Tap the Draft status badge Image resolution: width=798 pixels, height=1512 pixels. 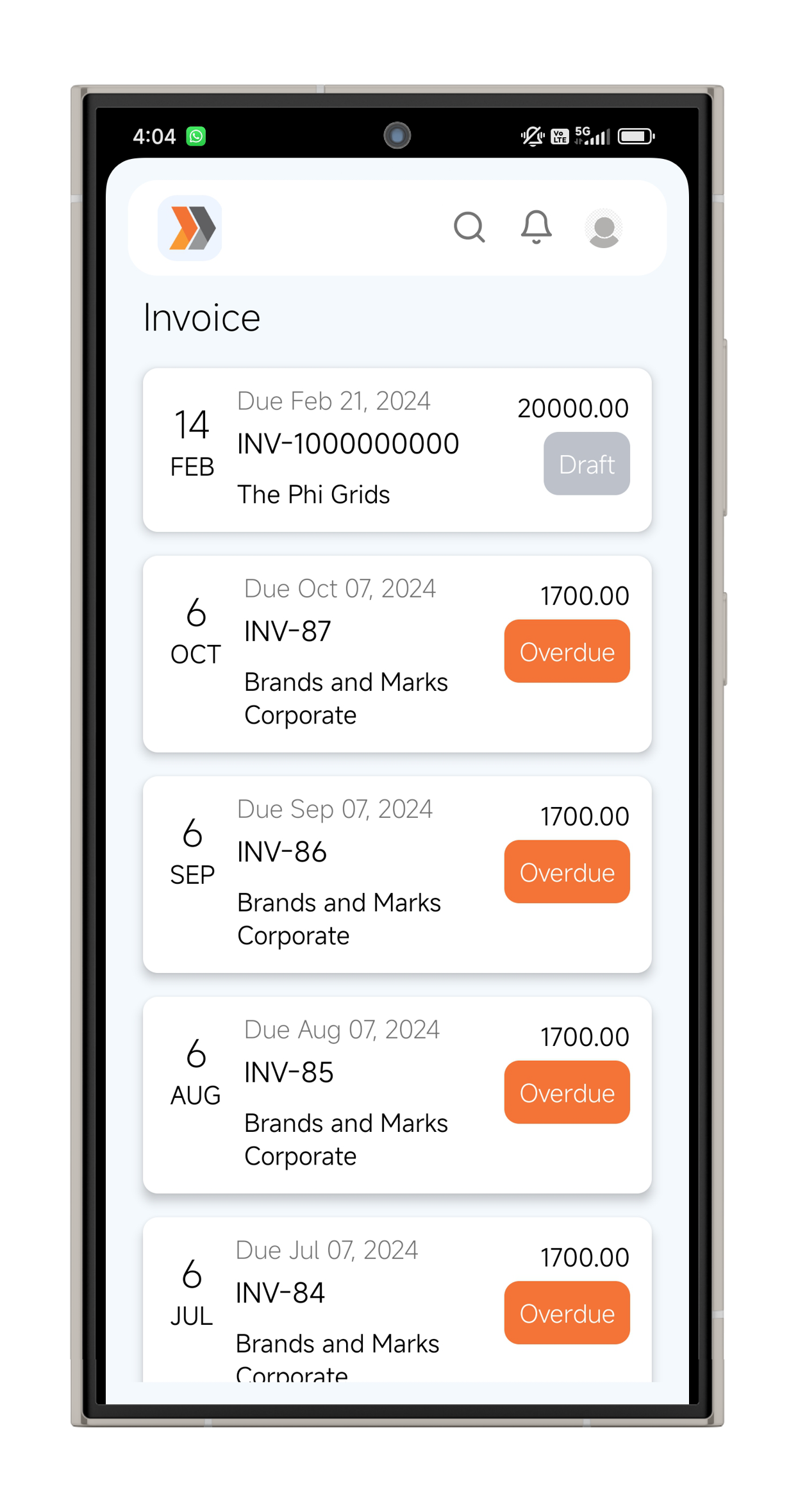click(x=586, y=463)
